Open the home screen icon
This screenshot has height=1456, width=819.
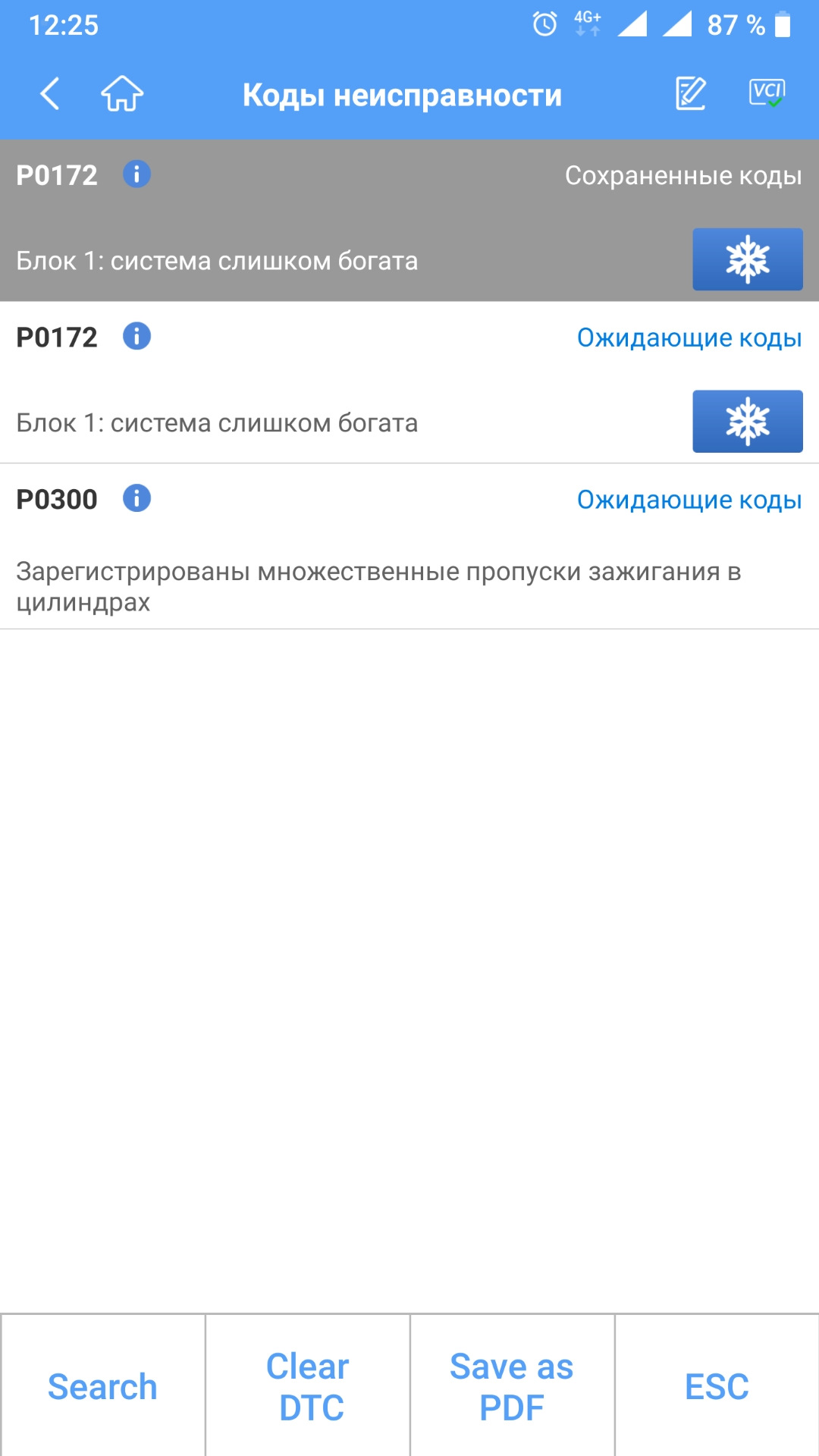coord(122,94)
